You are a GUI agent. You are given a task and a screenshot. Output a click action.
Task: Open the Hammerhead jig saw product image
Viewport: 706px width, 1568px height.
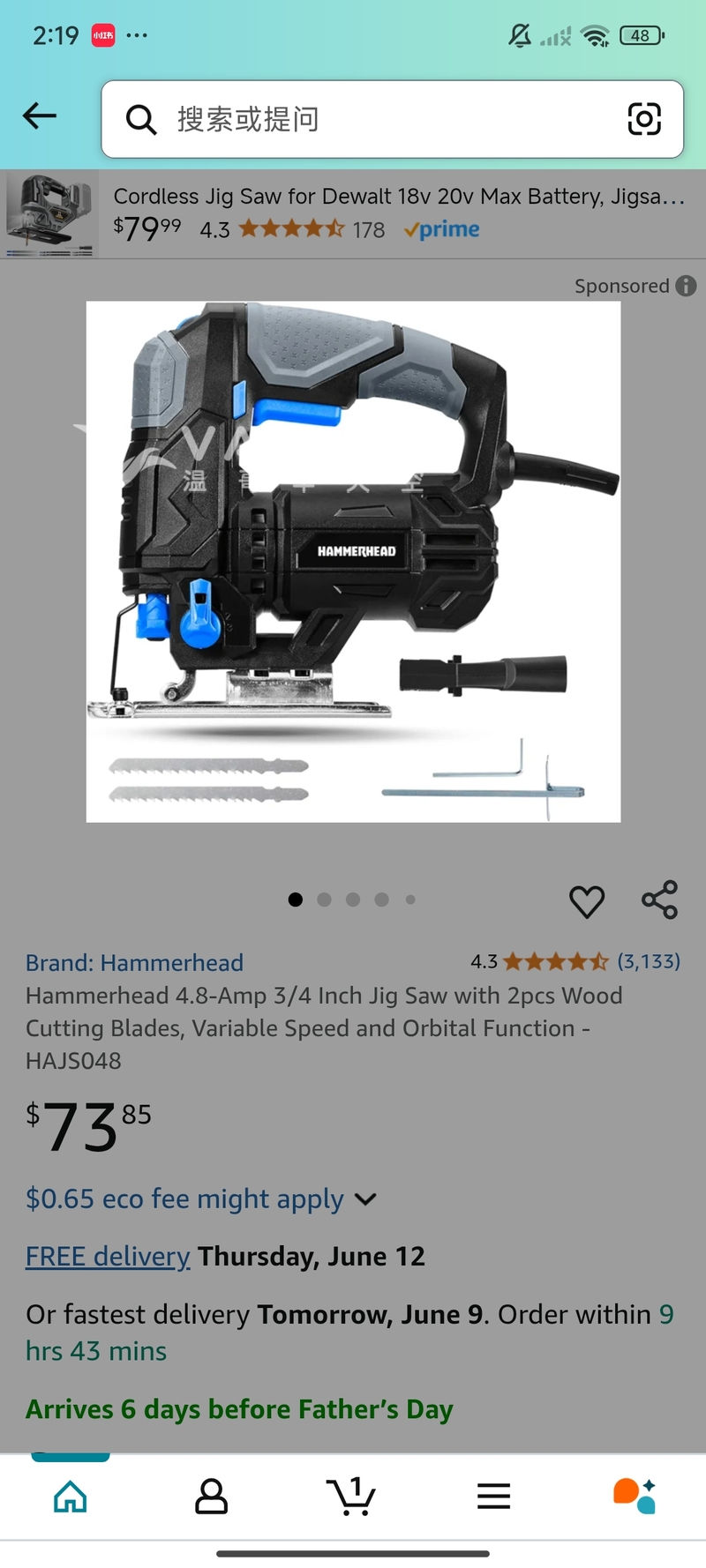tap(353, 562)
